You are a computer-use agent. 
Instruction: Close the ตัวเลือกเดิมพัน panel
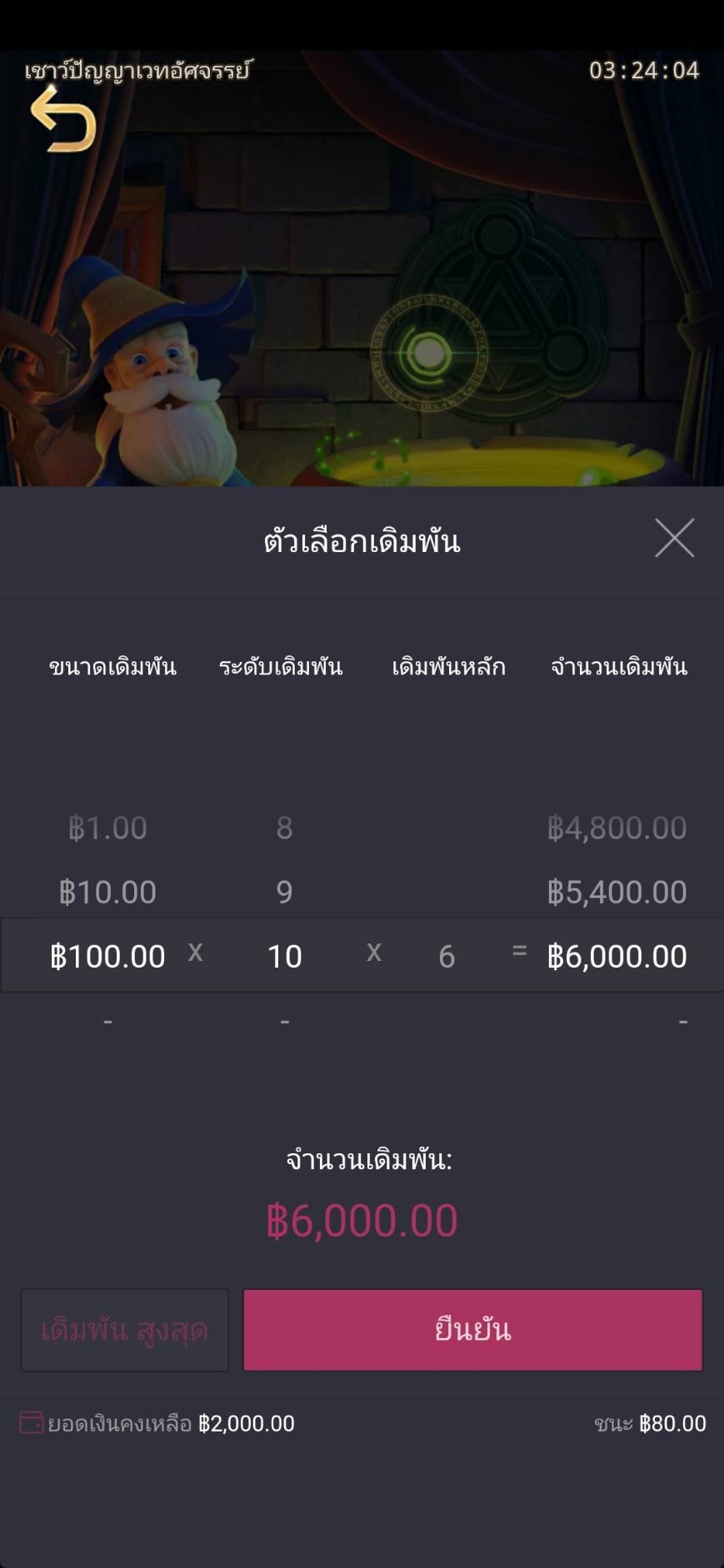pyautogui.click(x=675, y=539)
